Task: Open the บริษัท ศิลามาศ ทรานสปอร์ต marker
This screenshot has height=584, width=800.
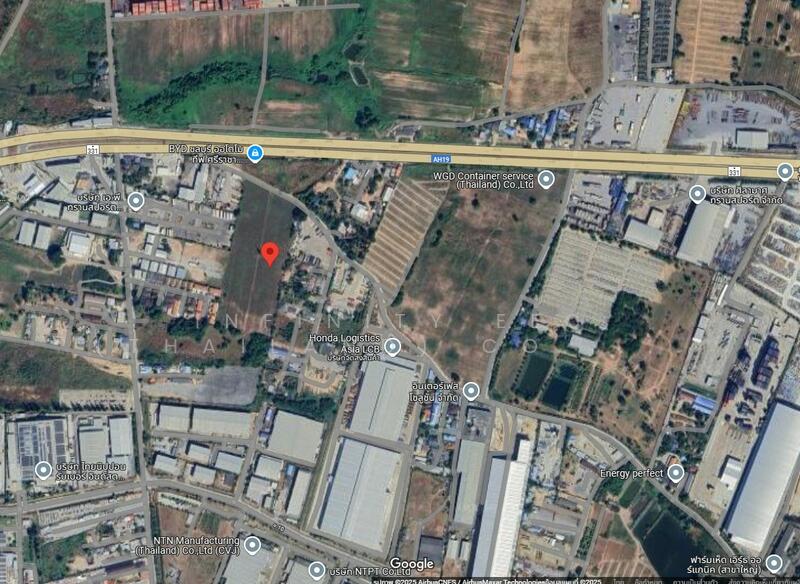Action: [697, 194]
